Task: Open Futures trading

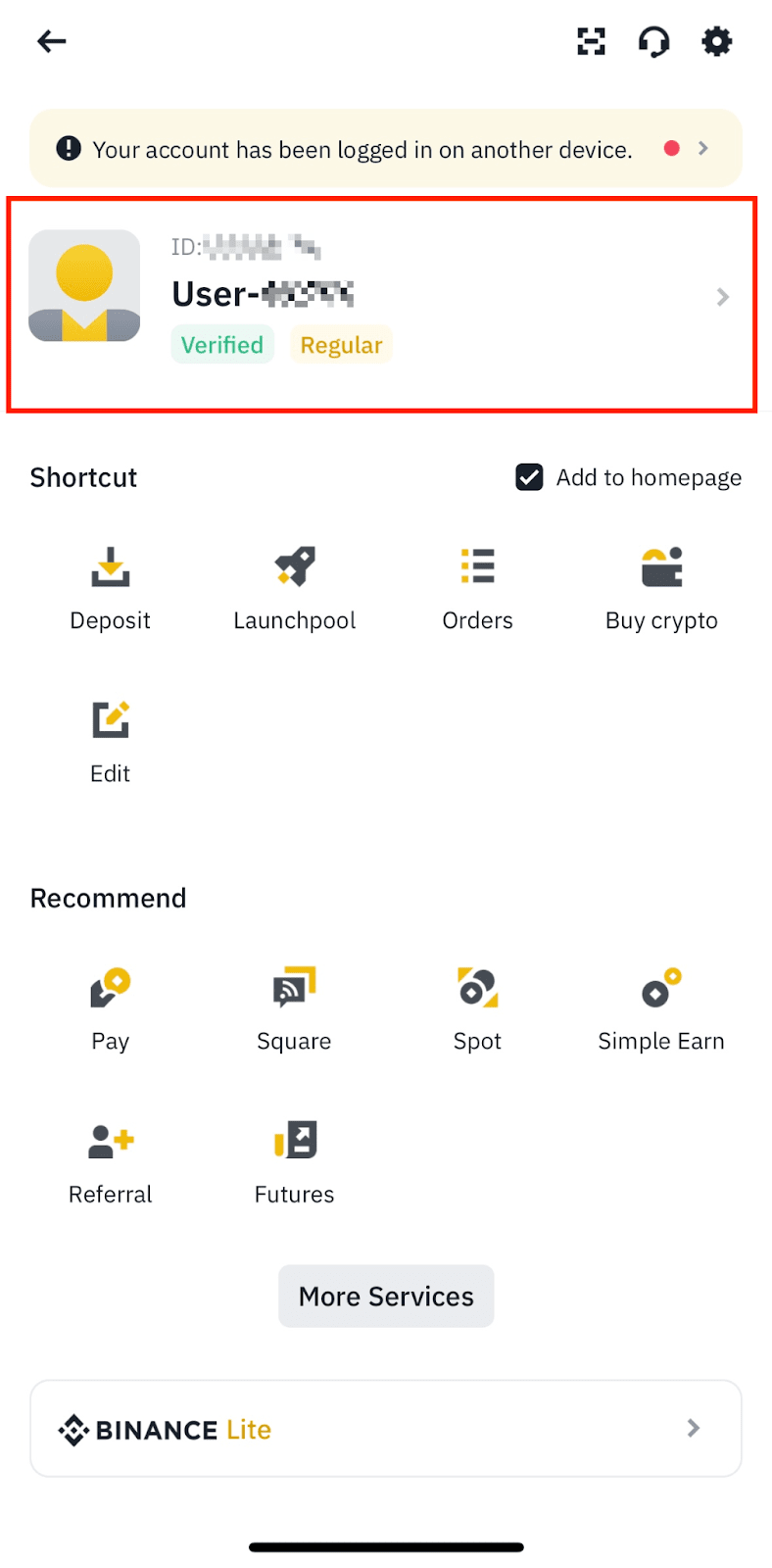Action: pyautogui.click(x=294, y=1161)
